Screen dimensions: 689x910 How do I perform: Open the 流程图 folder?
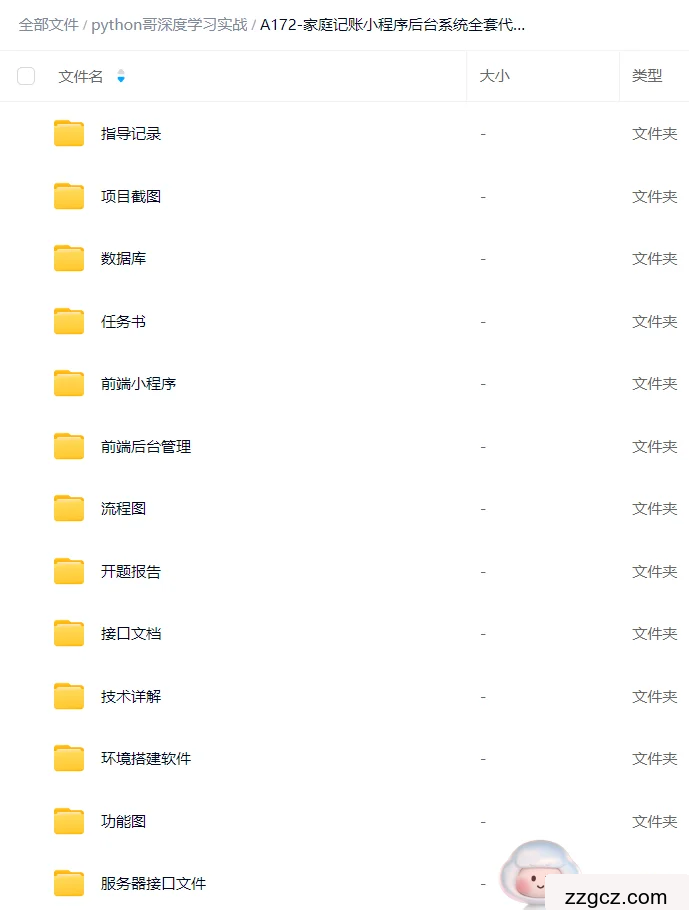[123, 509]
